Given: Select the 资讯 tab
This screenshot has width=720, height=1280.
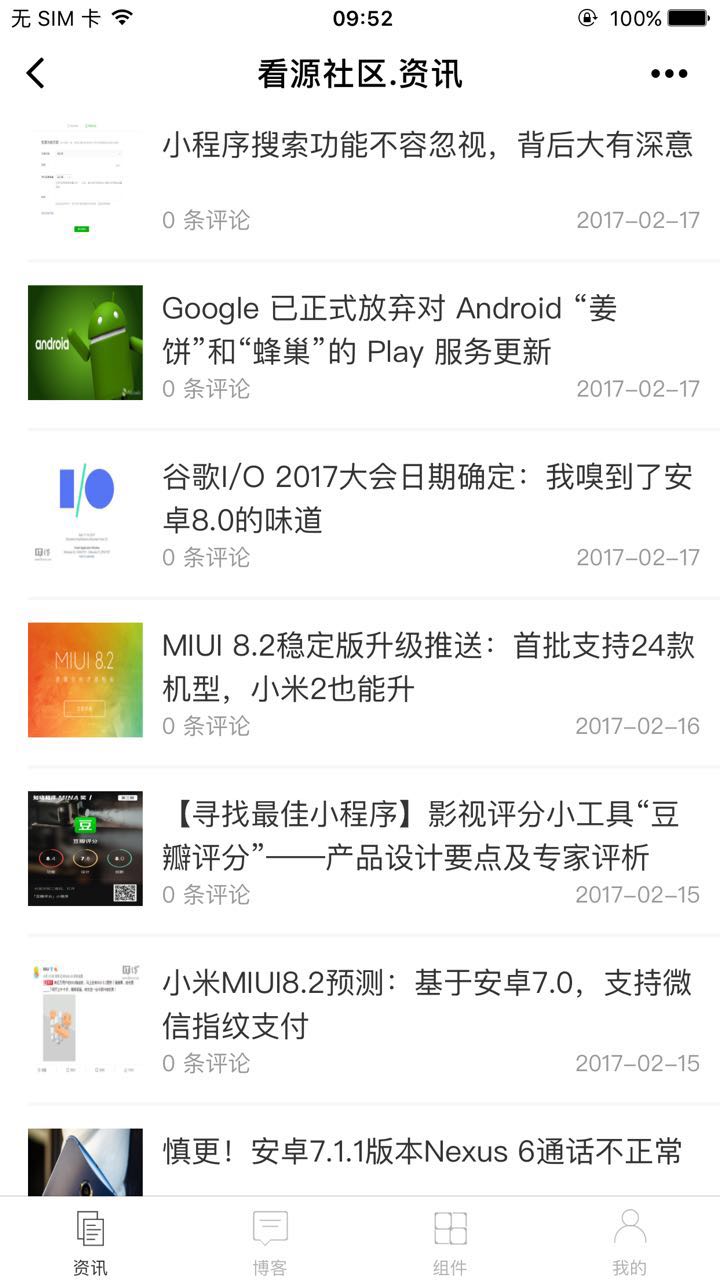Looking at the screenshot, I should tap(90, 1241).
